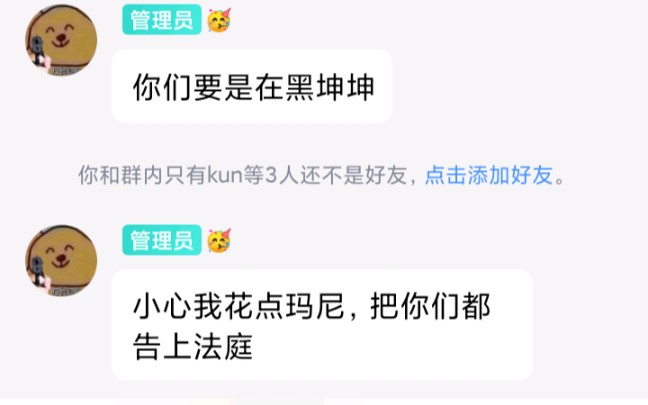648x405 pixels.
Task: Open the admin avatar beside 小心我花点玛尼
Action: 62,259
